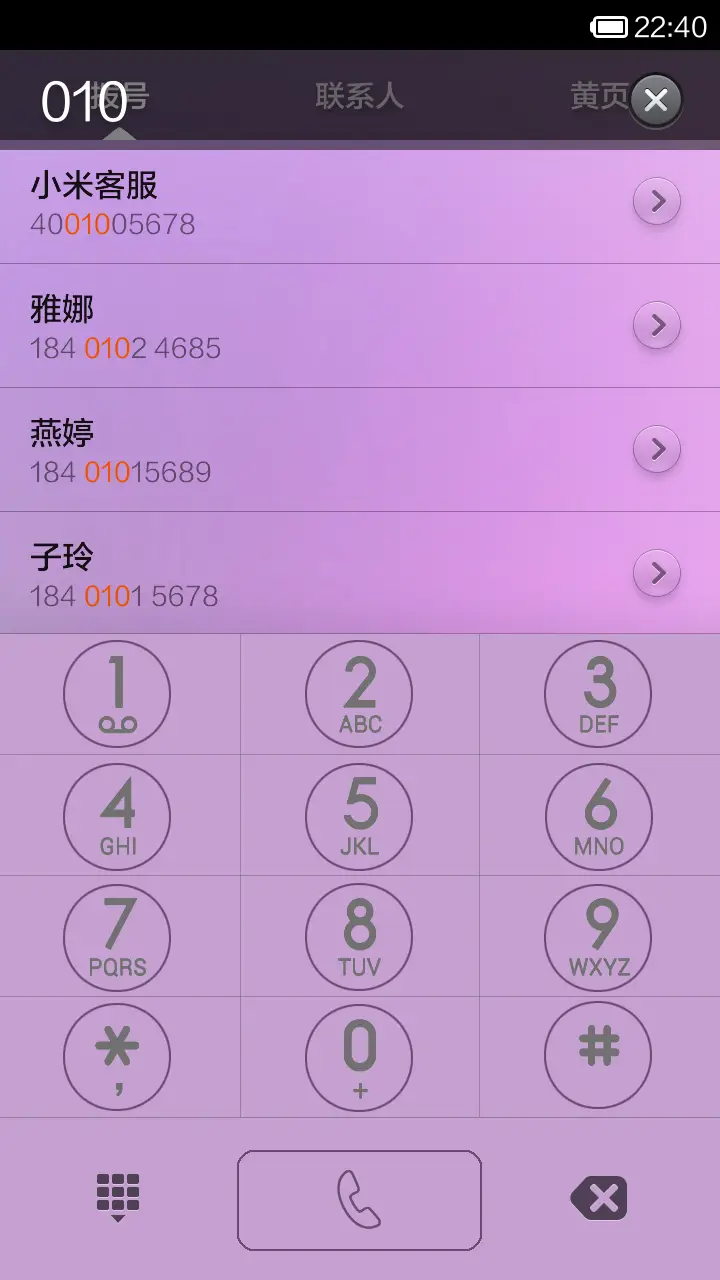Hide the dial pad using the keypad icon
720x1280 pixels.
coord(116,1195)
